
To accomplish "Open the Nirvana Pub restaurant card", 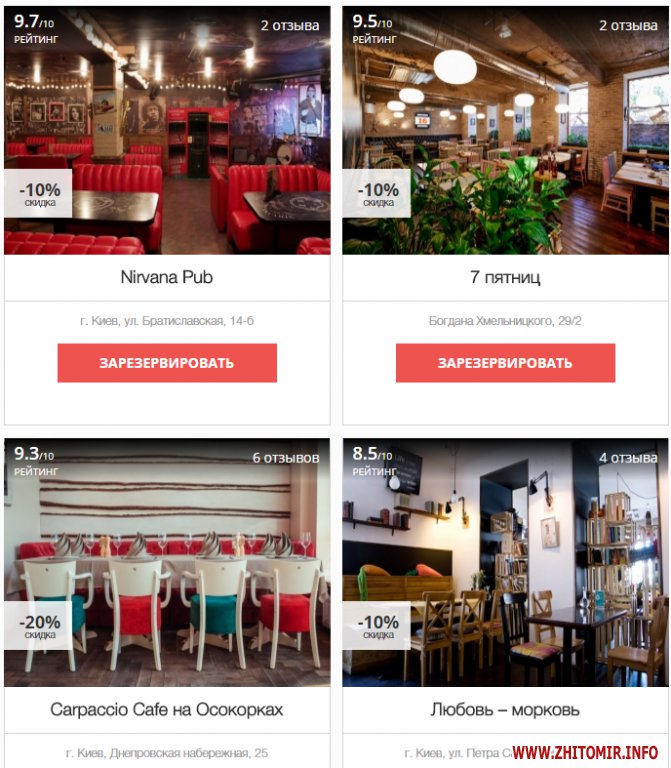I will (167, 277).
